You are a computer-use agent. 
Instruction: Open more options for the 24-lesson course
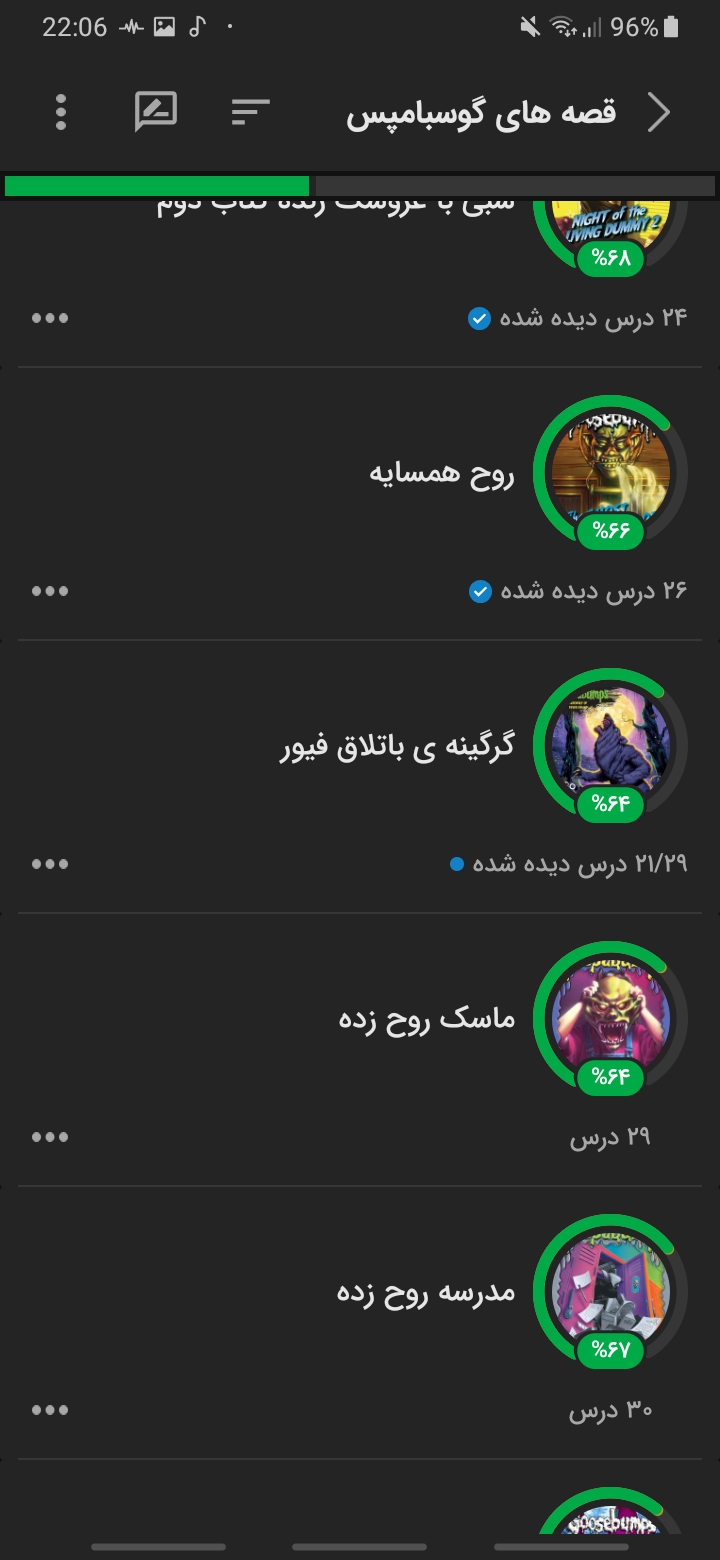coord(50,318)
